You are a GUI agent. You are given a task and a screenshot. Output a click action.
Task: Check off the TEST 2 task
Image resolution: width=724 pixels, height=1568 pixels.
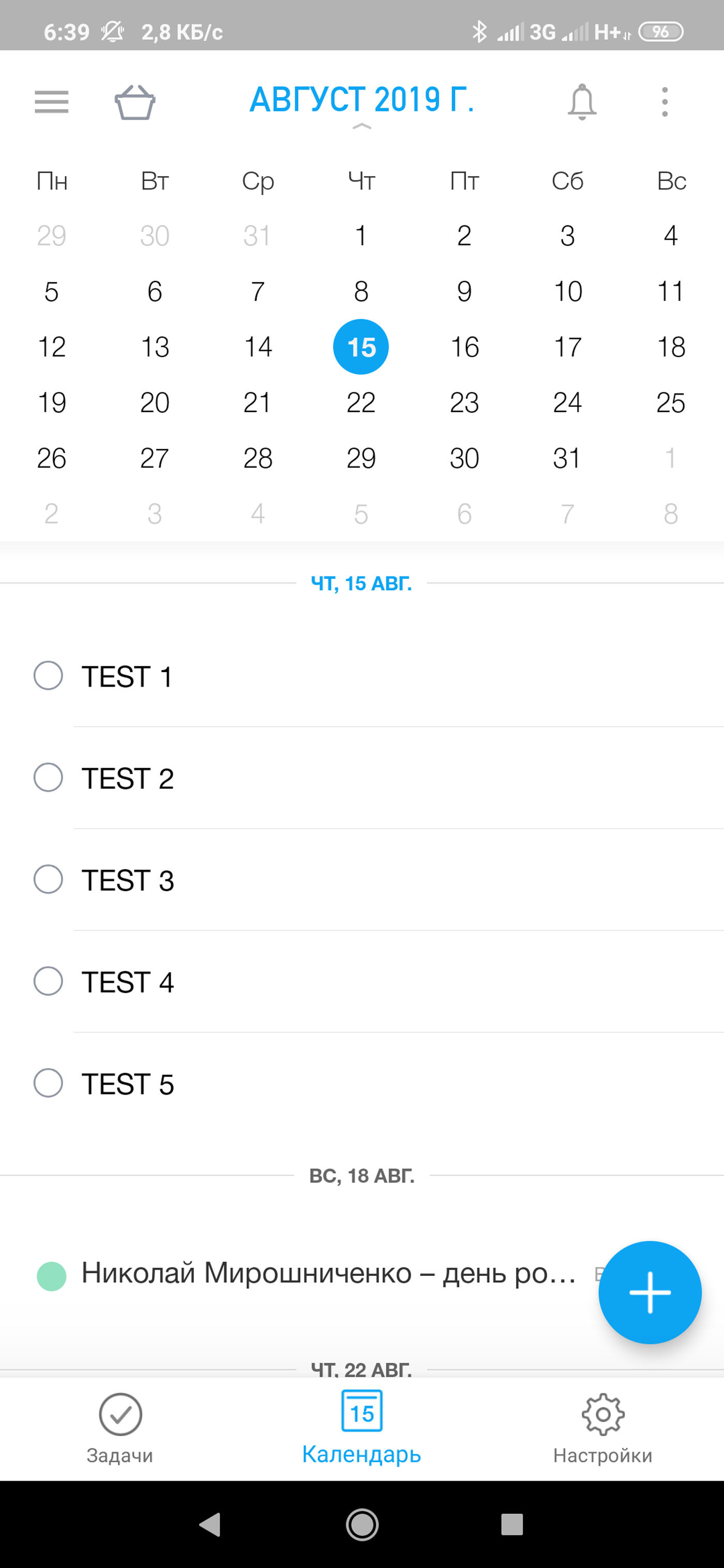[48, 778]
